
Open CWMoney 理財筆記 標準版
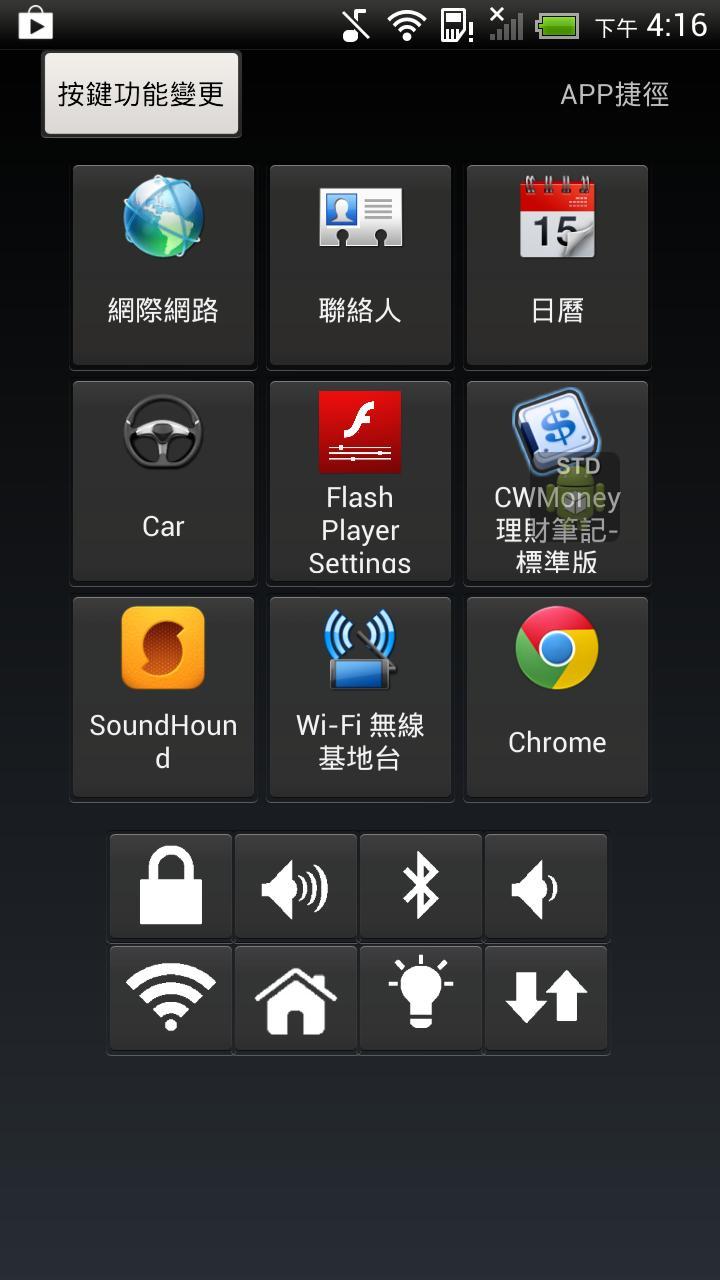pyautogui.click(x=557, y=481)
